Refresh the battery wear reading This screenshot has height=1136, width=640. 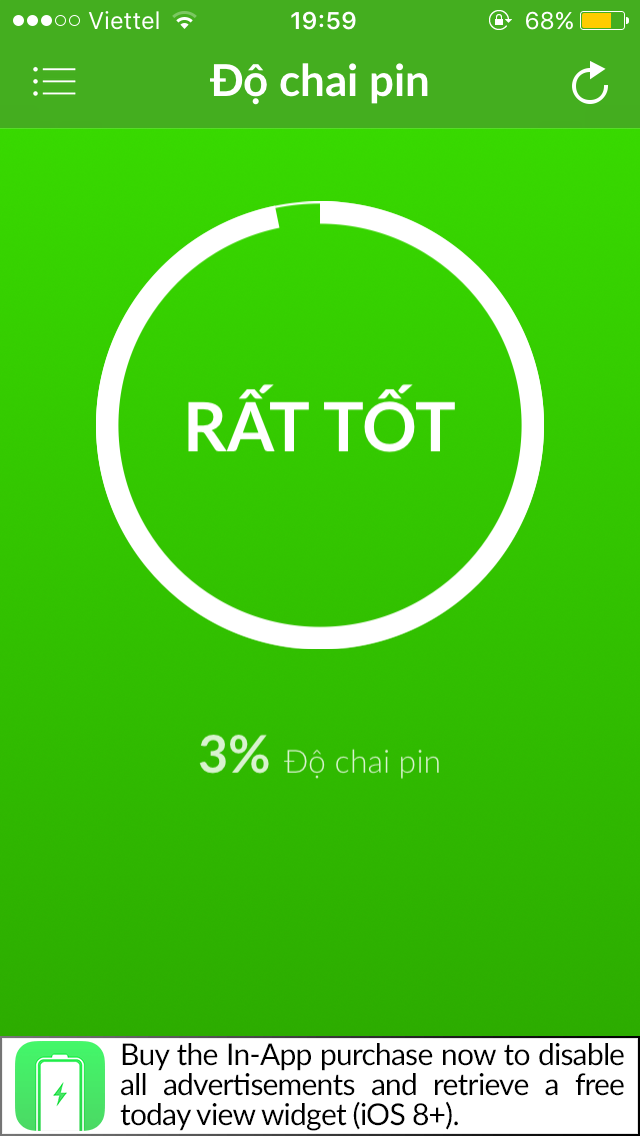coord(590,83)
